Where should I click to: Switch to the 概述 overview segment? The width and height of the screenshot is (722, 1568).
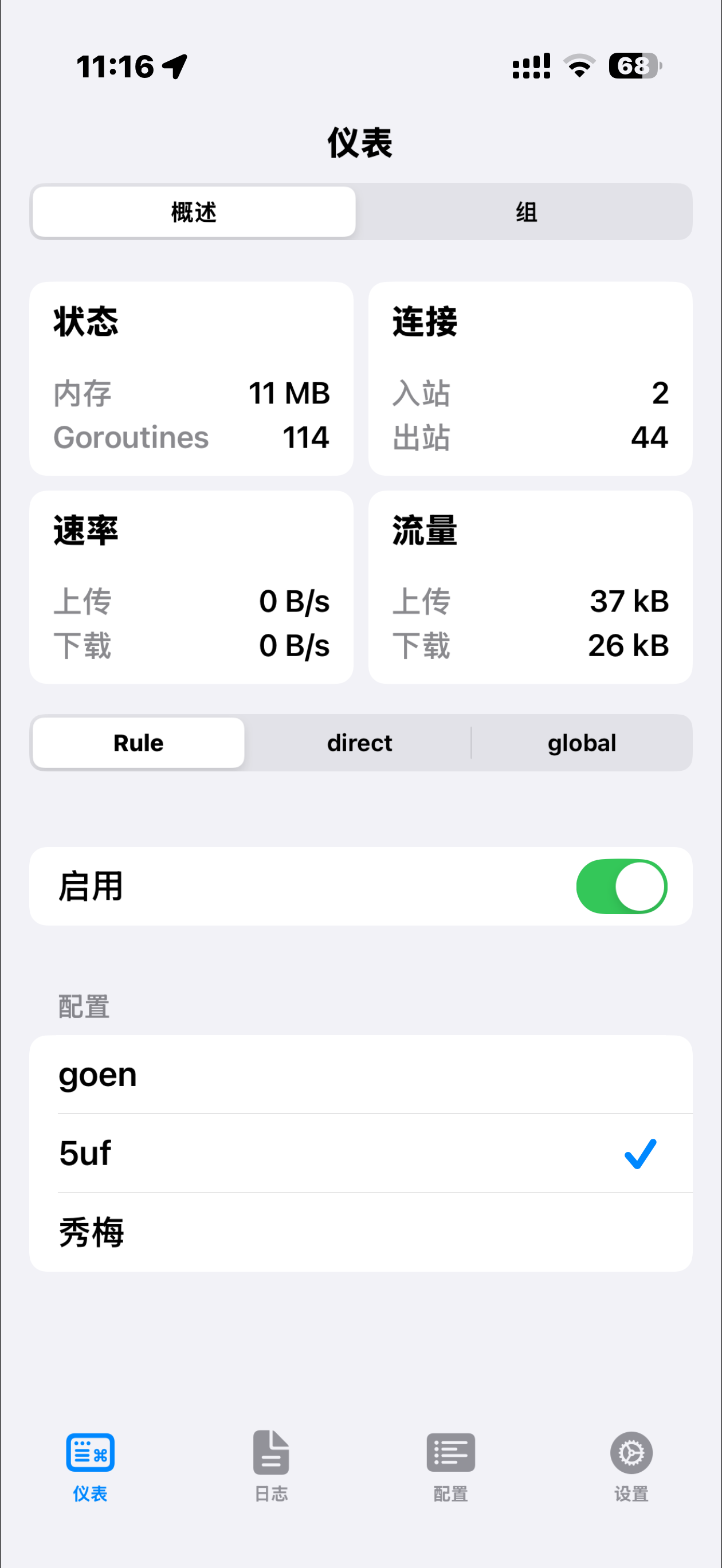(194, 212)
